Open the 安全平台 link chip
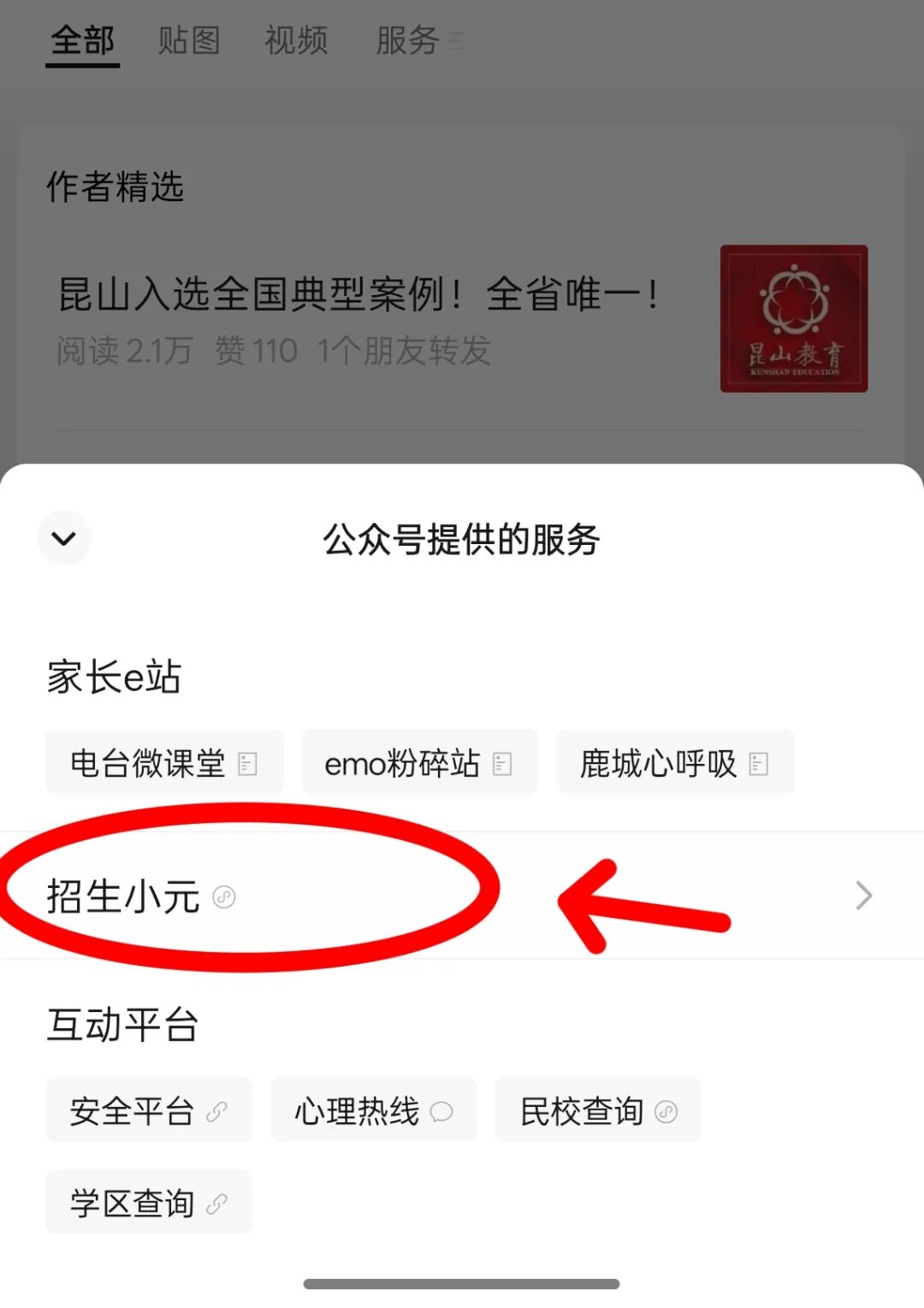924x1308 pixels. [149, 1110]
